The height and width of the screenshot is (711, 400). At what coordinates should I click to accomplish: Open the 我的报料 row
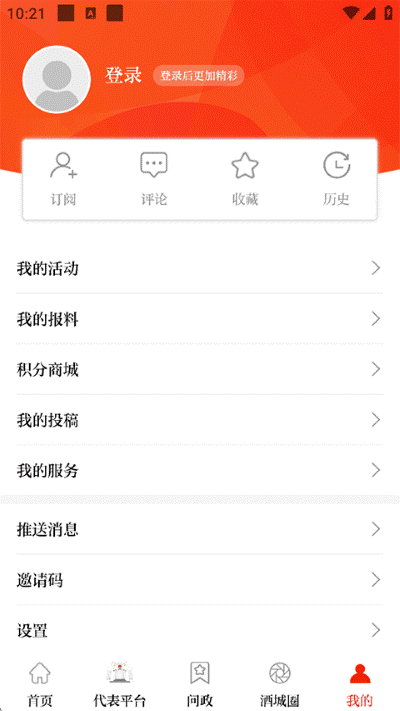pos(200,319)
